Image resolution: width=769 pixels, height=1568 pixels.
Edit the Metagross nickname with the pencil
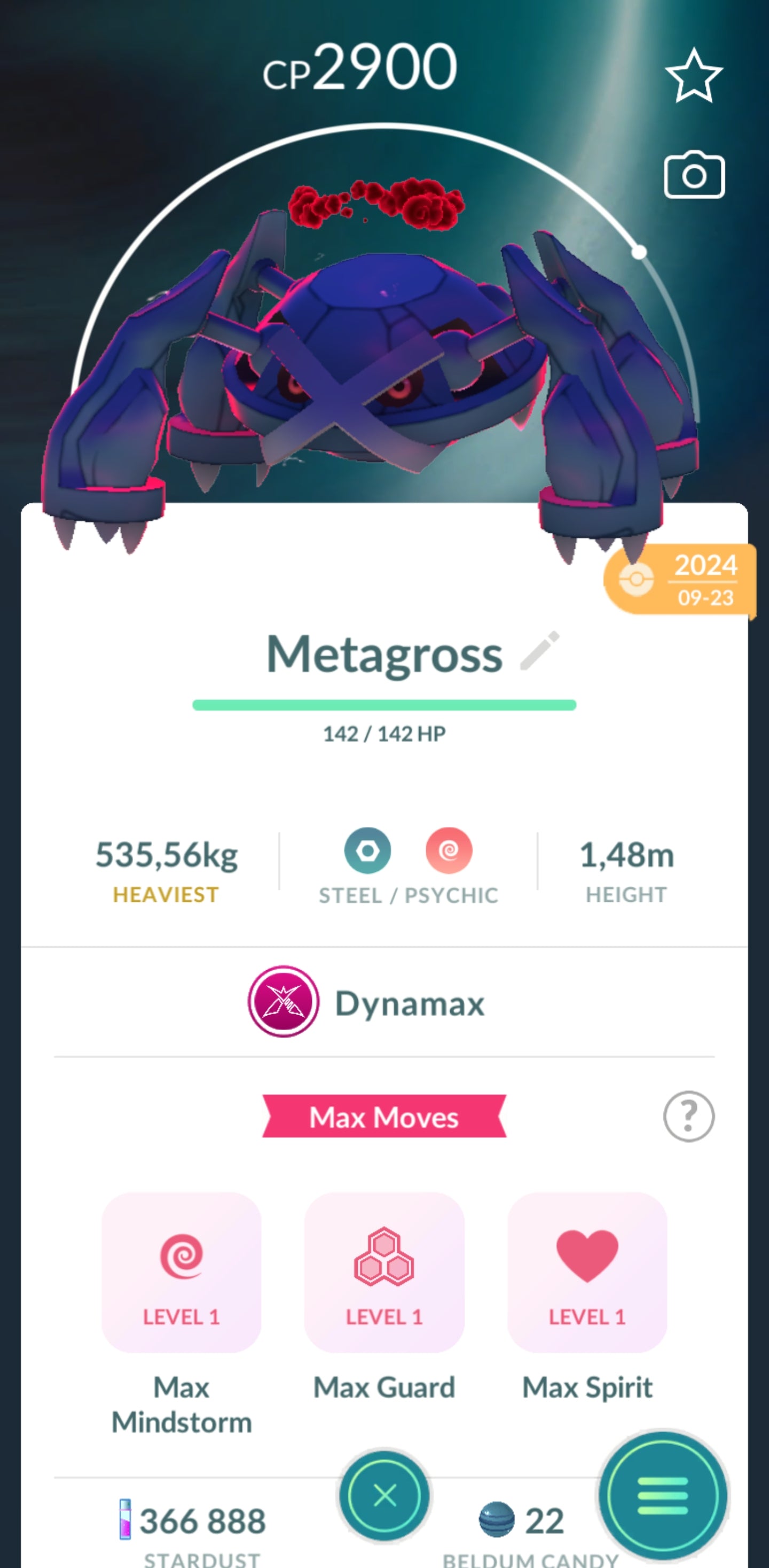tap(540, 651)
